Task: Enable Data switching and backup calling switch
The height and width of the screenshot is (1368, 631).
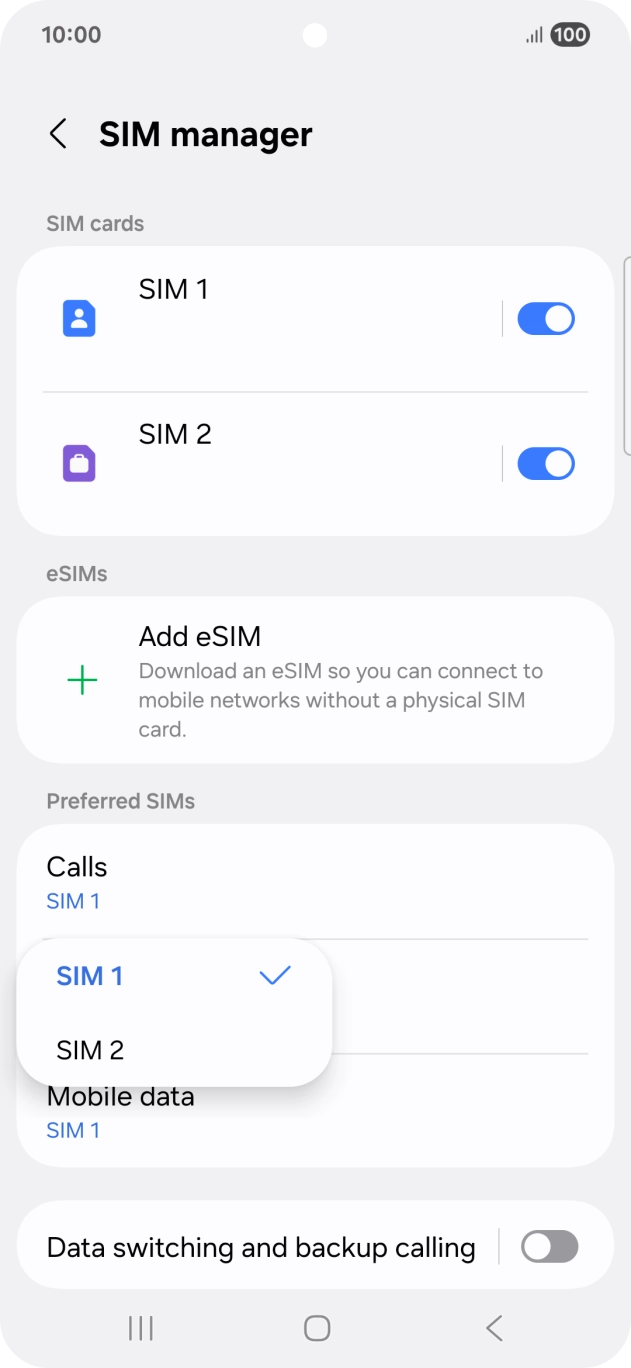Action: click(549, 1247)
